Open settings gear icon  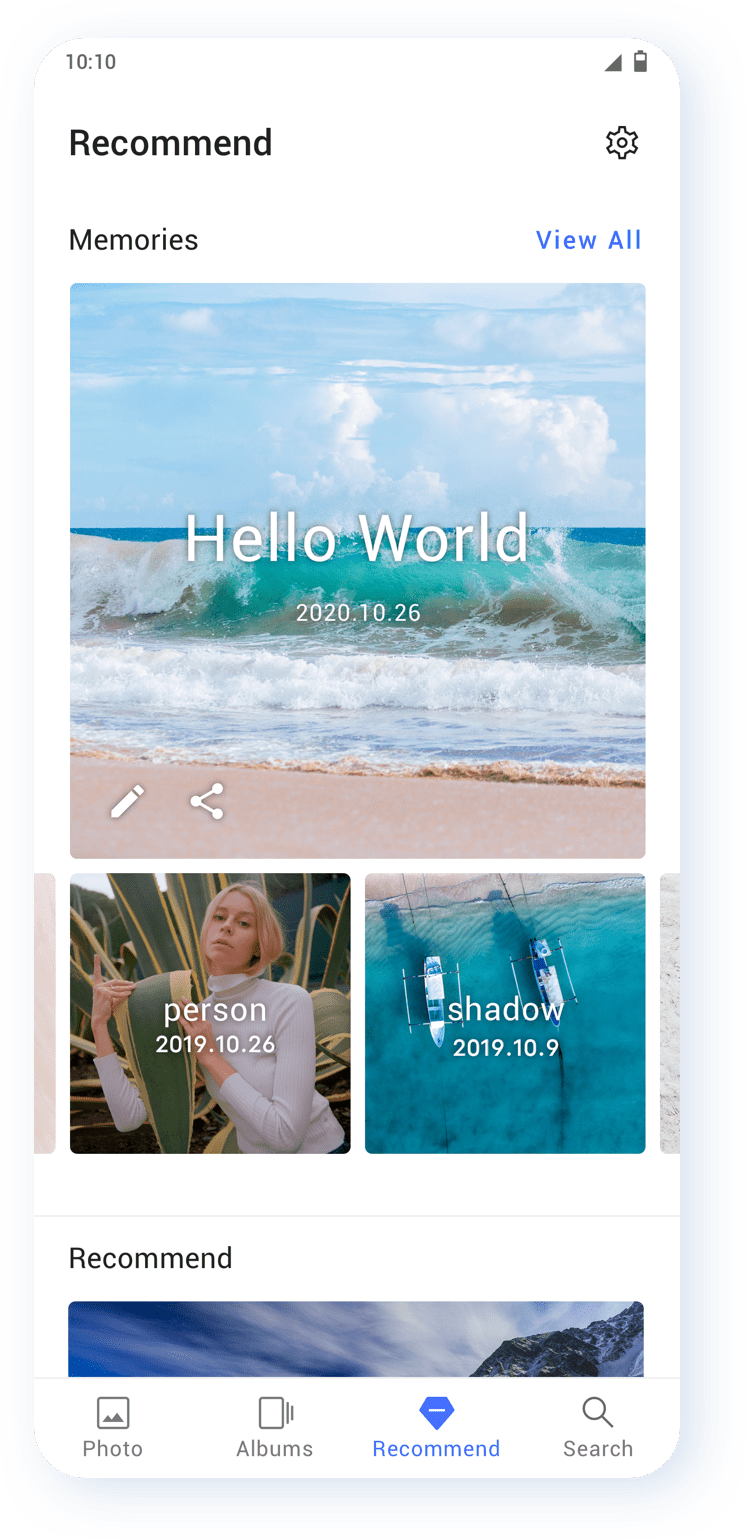click(x=622, y=143)
